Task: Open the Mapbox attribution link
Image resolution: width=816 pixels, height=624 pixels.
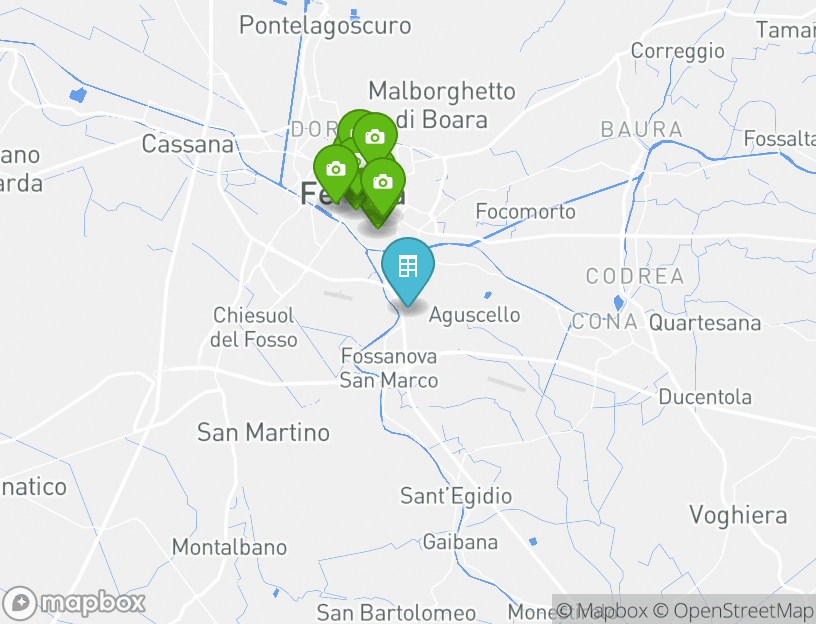Action: point(601,610)
